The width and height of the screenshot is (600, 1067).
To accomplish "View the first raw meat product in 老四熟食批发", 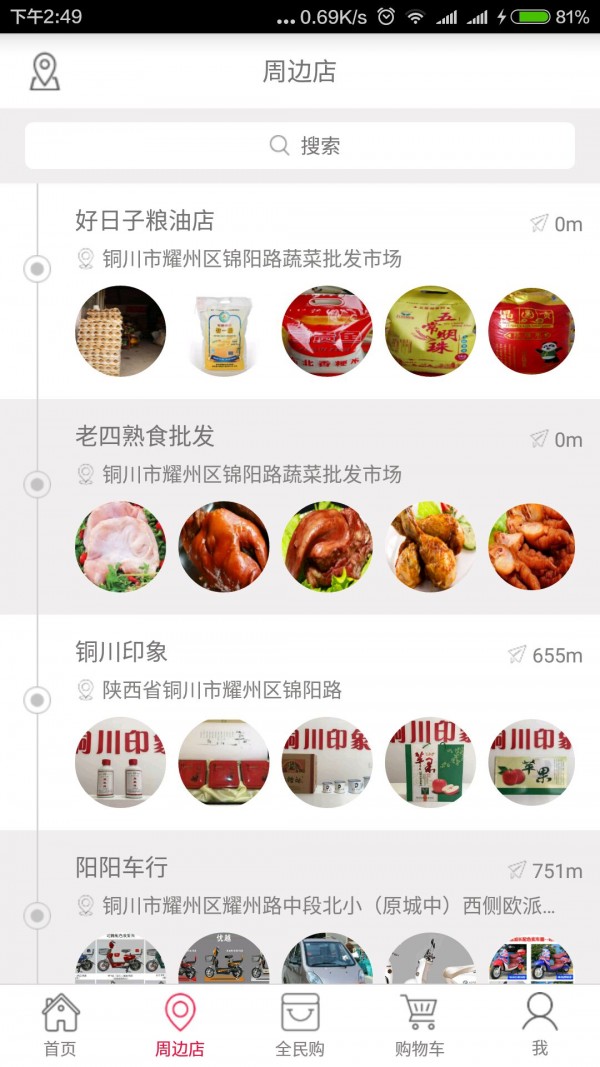I will click(x=121, y=547).
